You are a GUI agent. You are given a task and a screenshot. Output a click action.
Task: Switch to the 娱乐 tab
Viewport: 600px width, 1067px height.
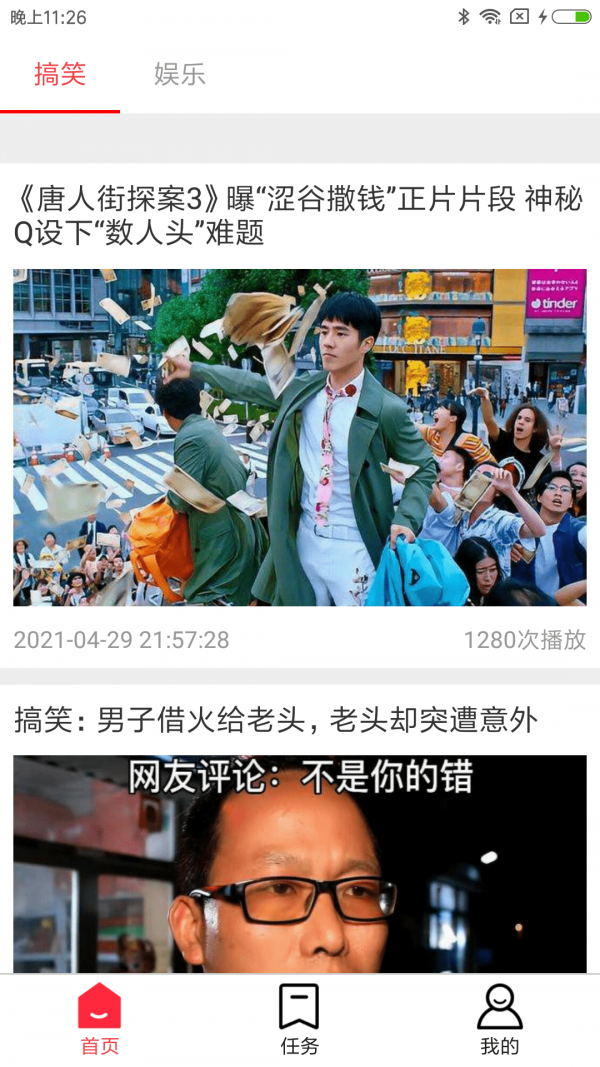tap(180, 75)
